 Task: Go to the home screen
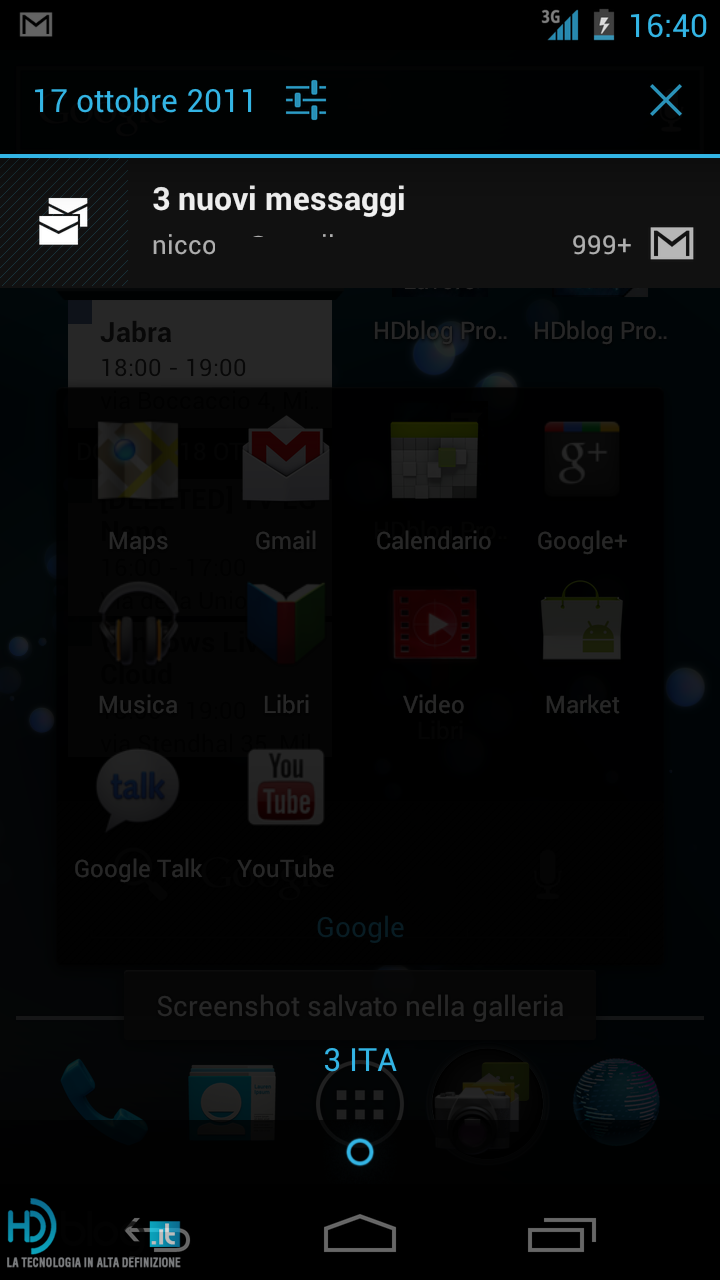tap(360, 1234)
